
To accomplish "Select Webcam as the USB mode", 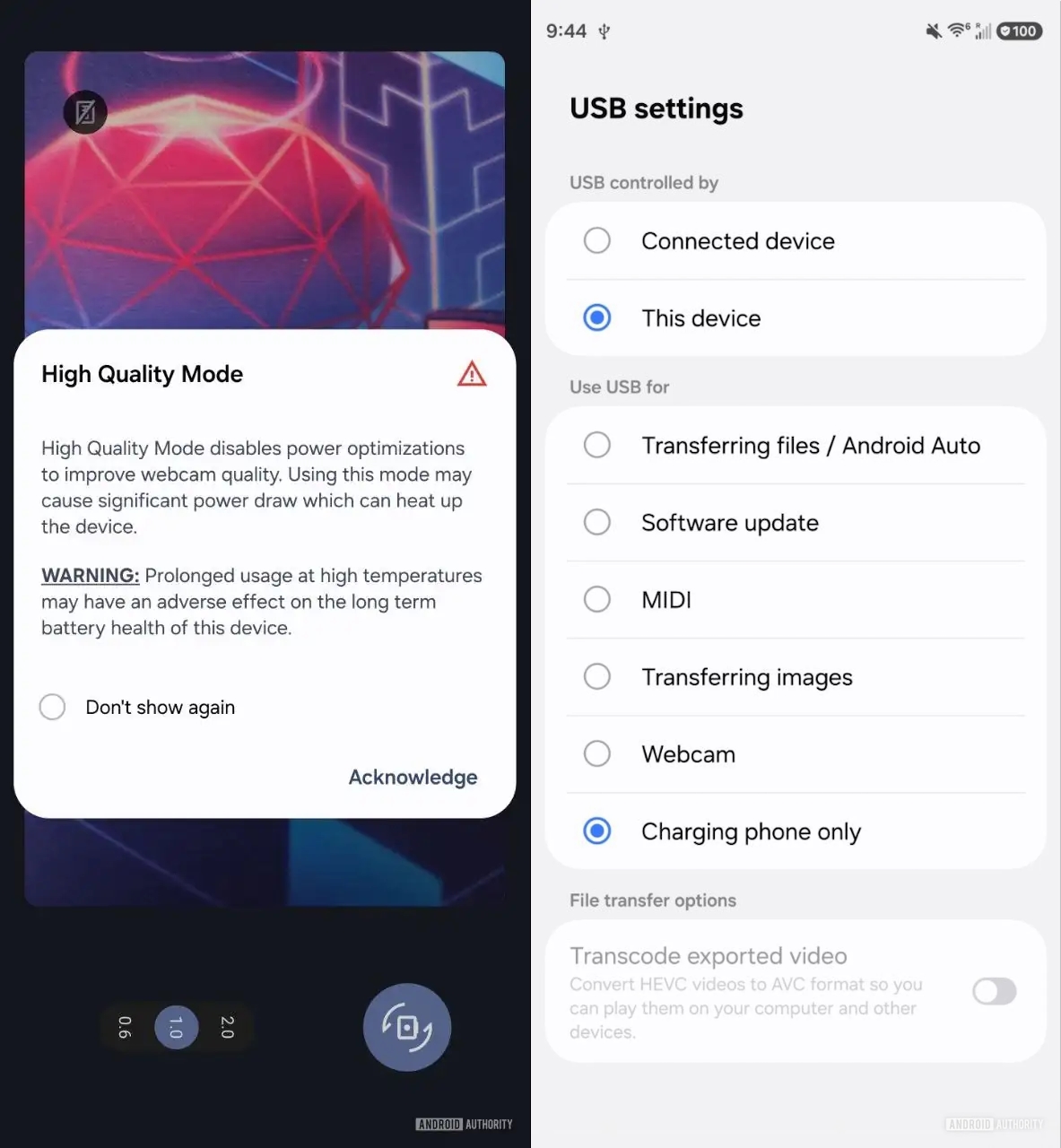I will pyautogui.click(x=597, y=753).
